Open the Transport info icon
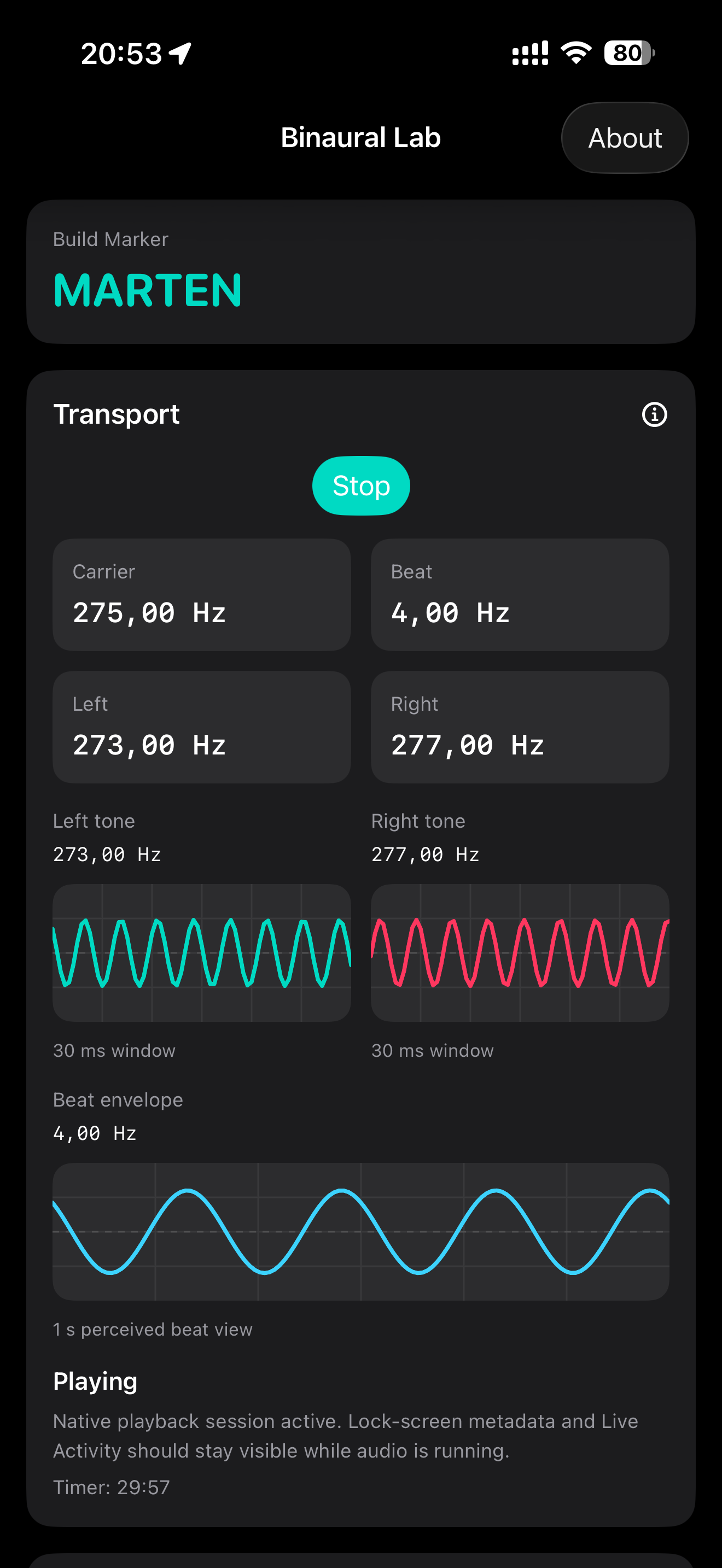722x1568 pixels. click(654, 414)
